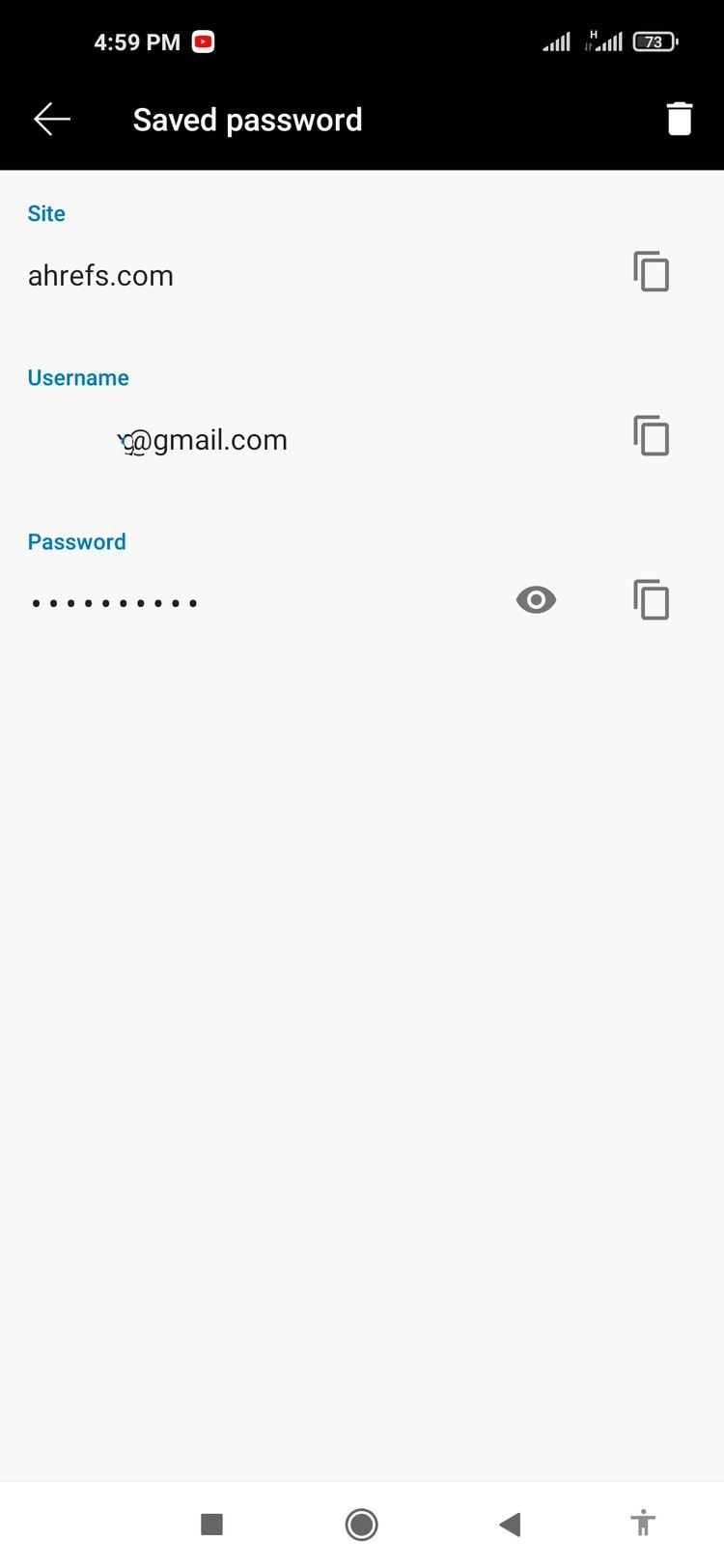724x1568 pixels.
Task: Tap the system home button
Action: 361,1525
